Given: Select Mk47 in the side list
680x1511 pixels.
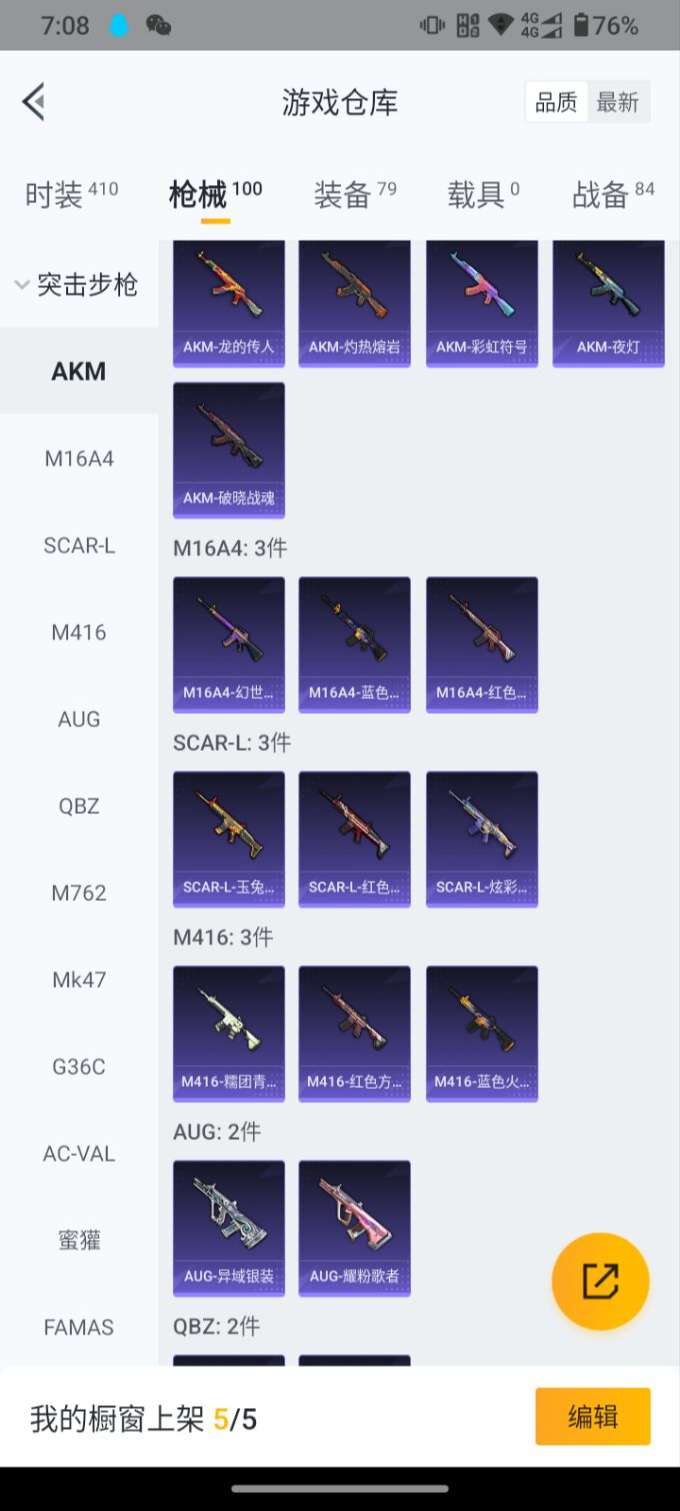Looking at the screenshot, I should click(79, 980).
